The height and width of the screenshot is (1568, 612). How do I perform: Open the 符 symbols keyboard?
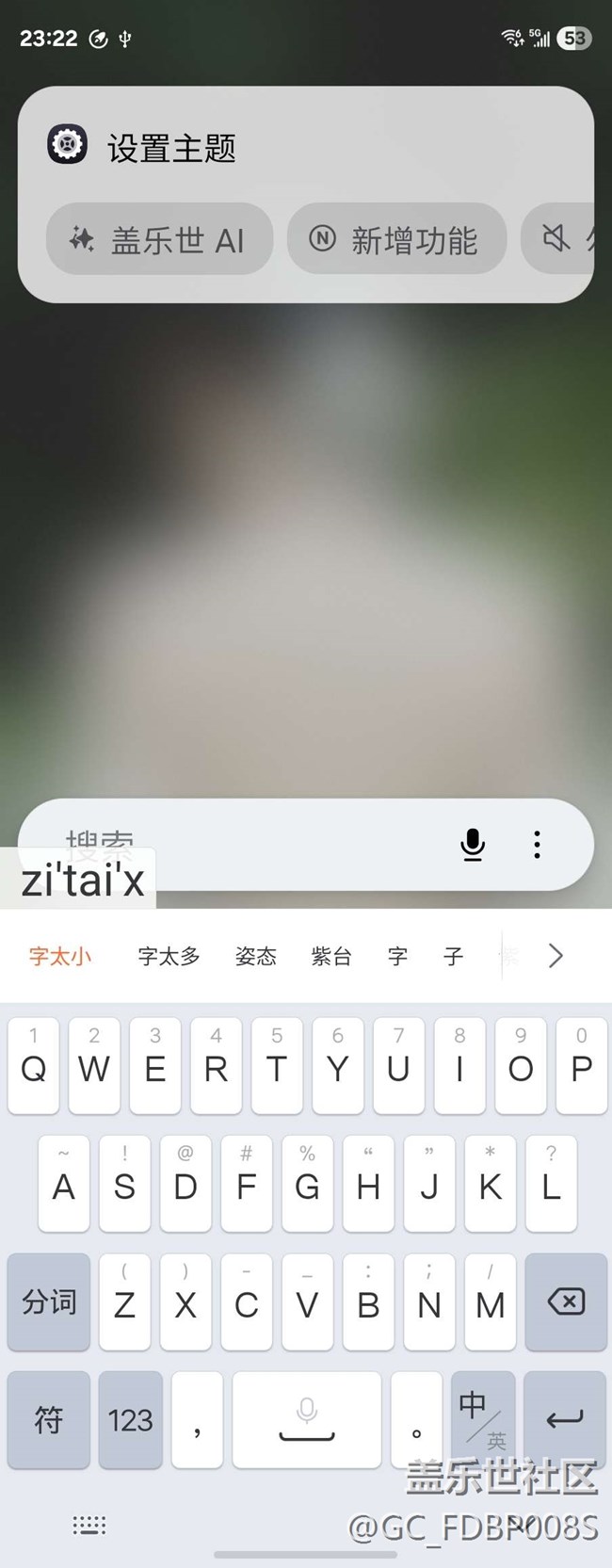[x=49, y=1419]
